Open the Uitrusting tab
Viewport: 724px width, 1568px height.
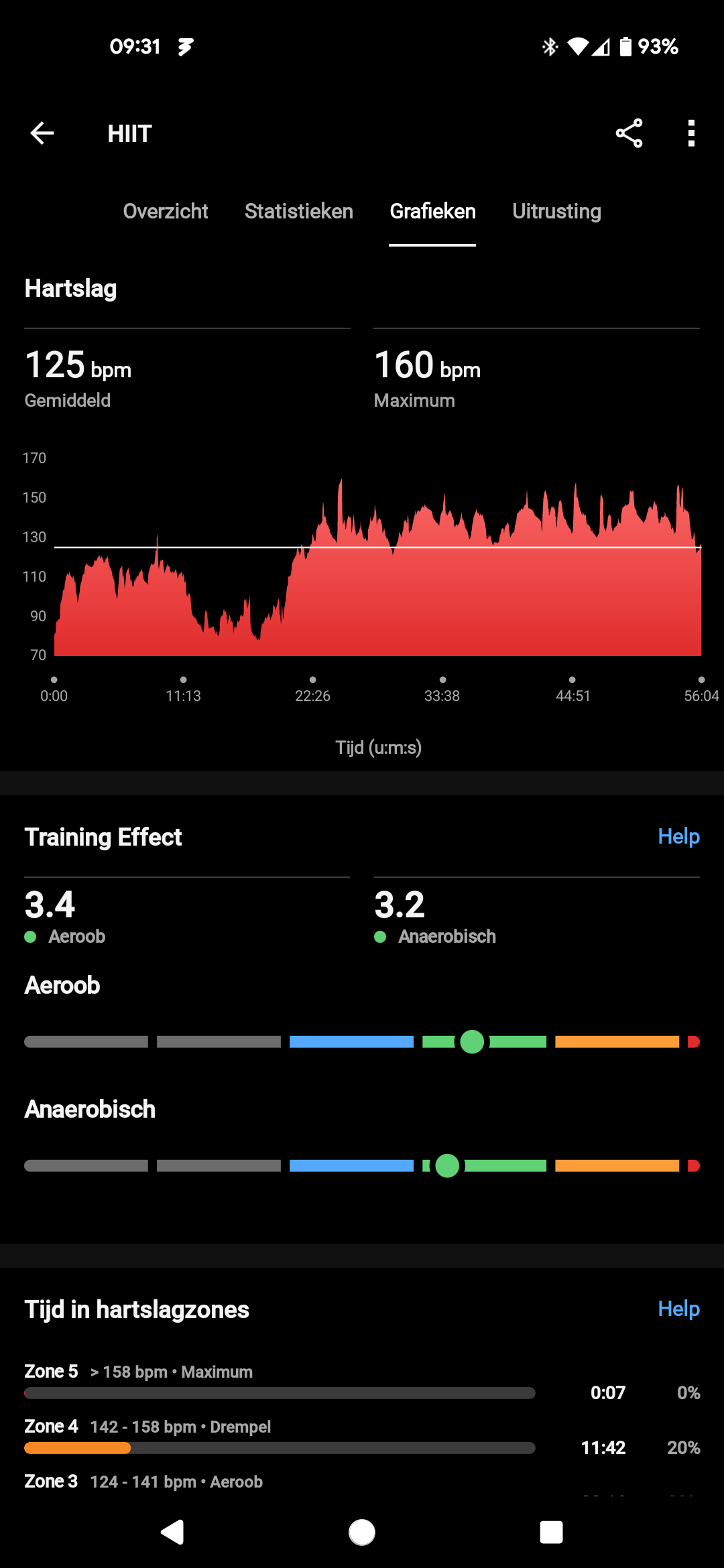[x=556, y=211]
